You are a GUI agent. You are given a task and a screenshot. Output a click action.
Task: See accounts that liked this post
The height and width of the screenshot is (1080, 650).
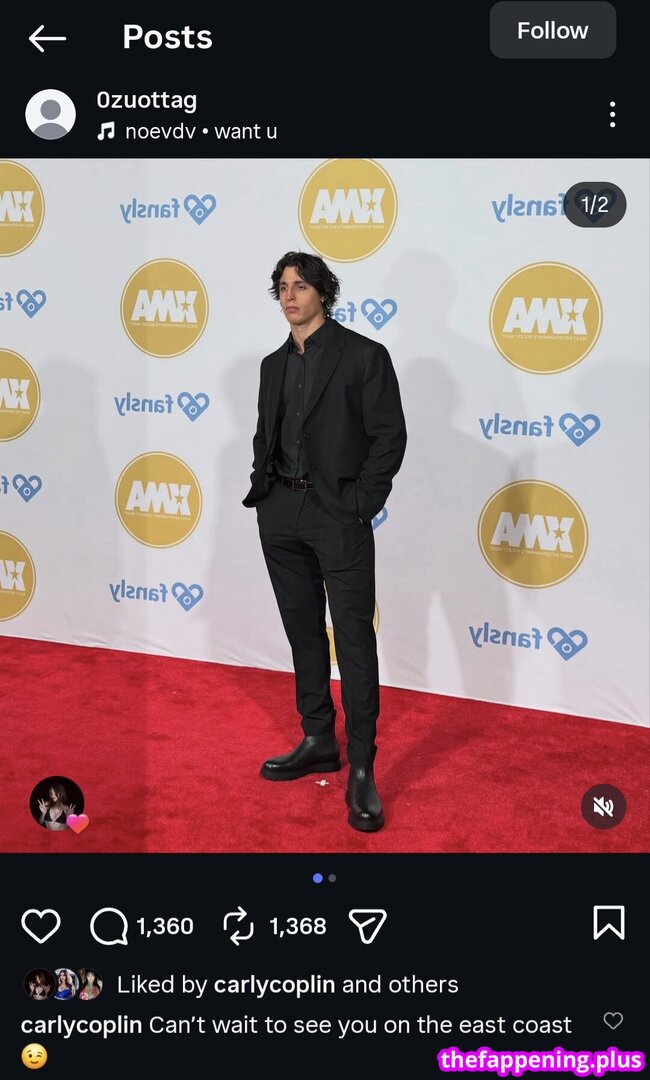(x=287, y=985)
